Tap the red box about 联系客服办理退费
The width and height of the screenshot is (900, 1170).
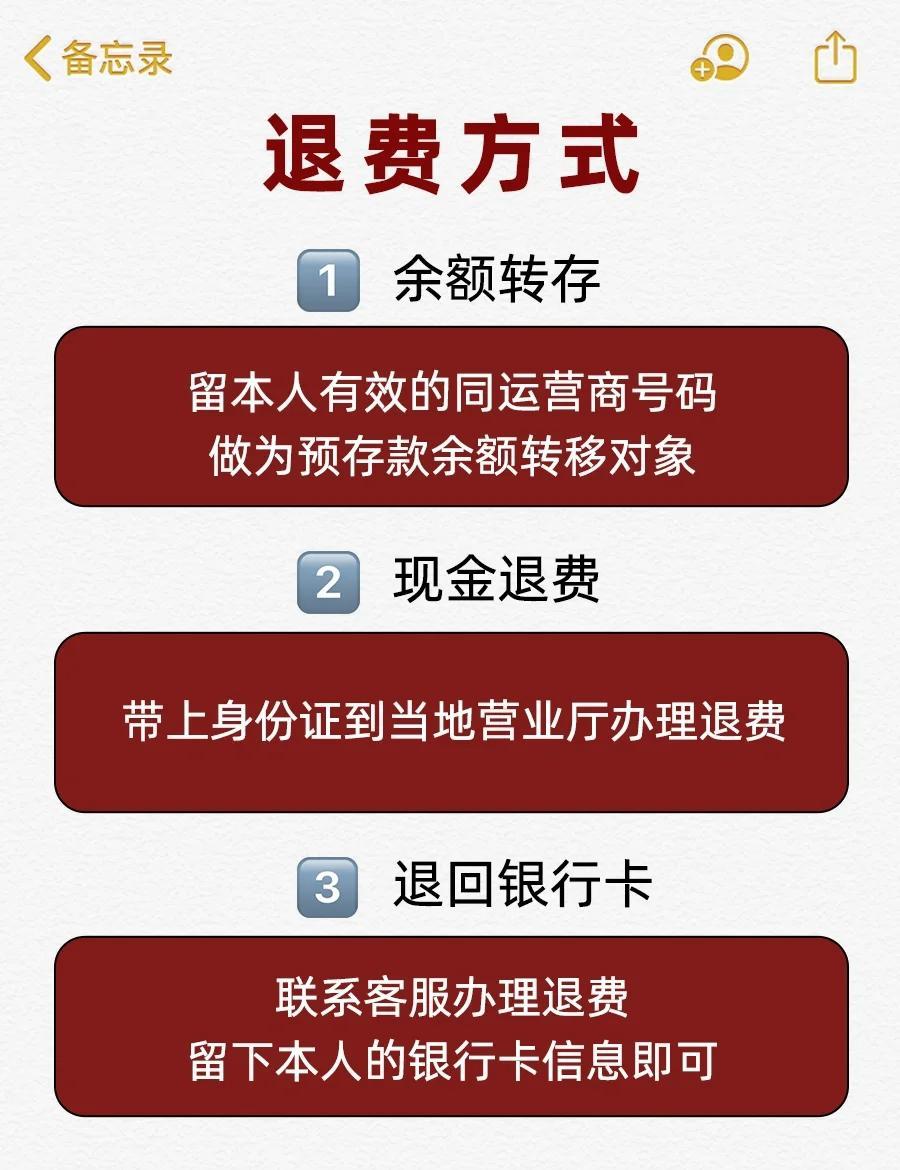(x=450, y=1025)
